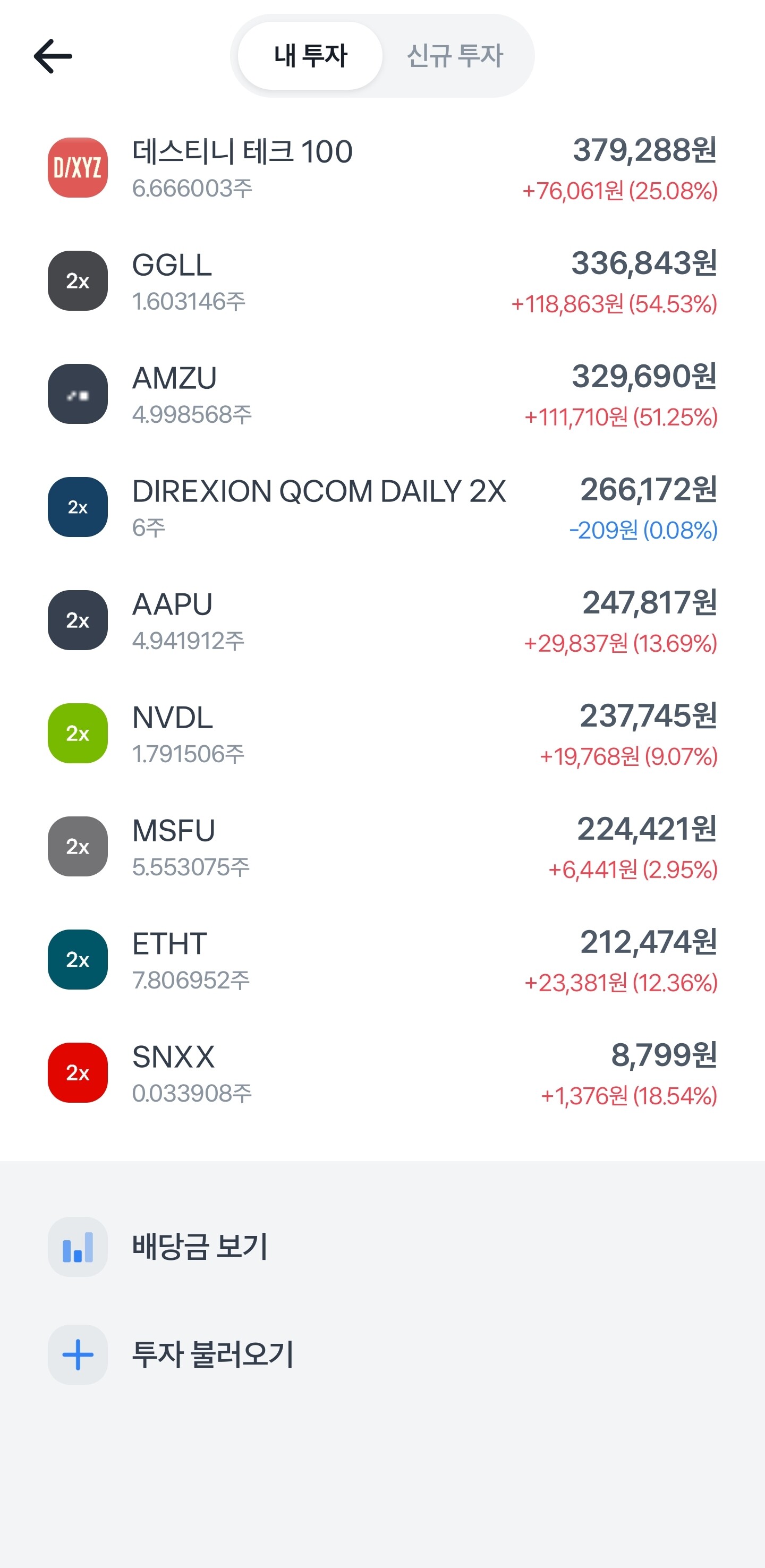Open the GGLL holding details
The image size is (765, 1568).
[x=382, y=281]
